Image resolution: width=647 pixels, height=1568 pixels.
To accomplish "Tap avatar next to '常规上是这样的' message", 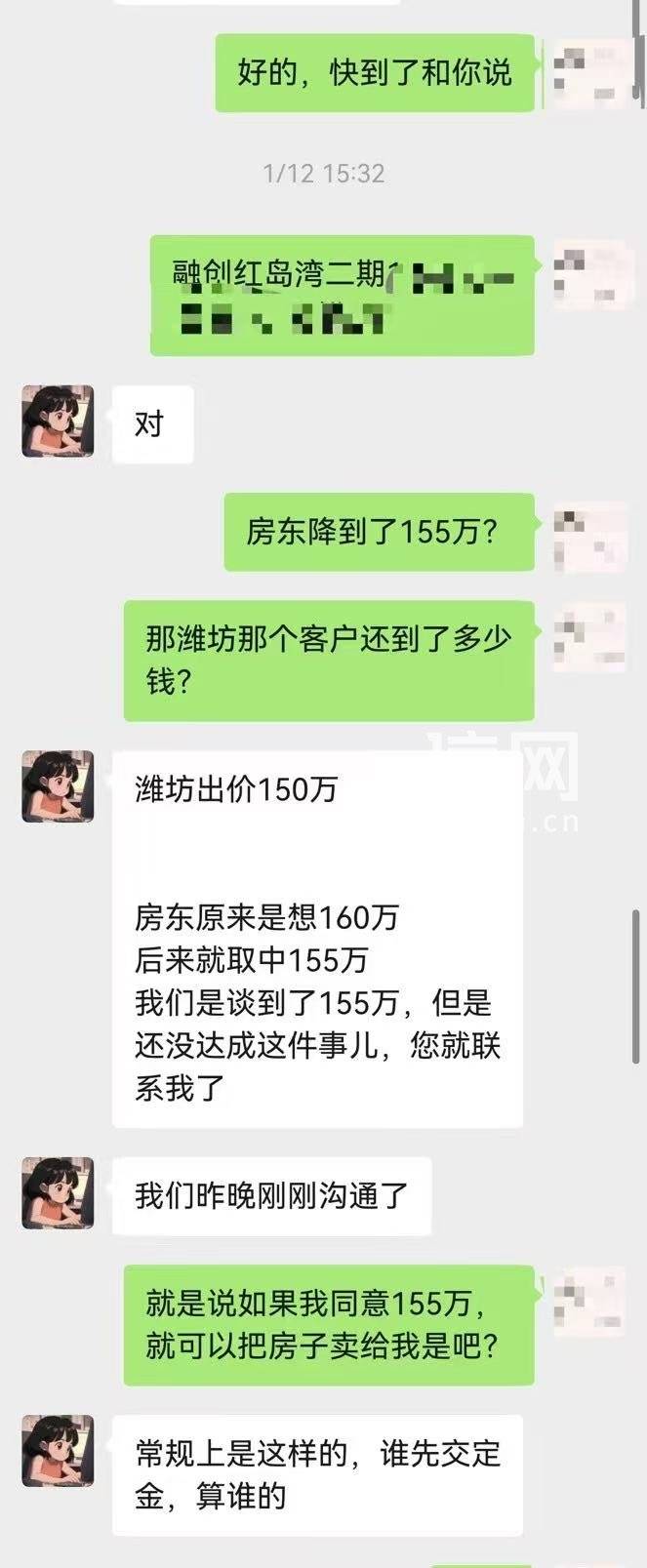I will 58,1451.
